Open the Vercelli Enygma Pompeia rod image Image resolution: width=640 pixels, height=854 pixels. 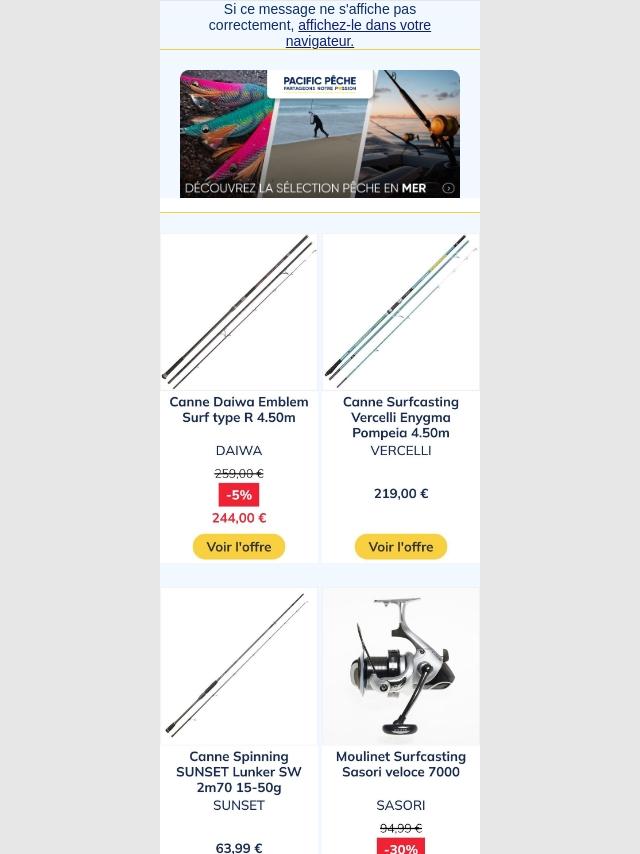click(401, 312)
